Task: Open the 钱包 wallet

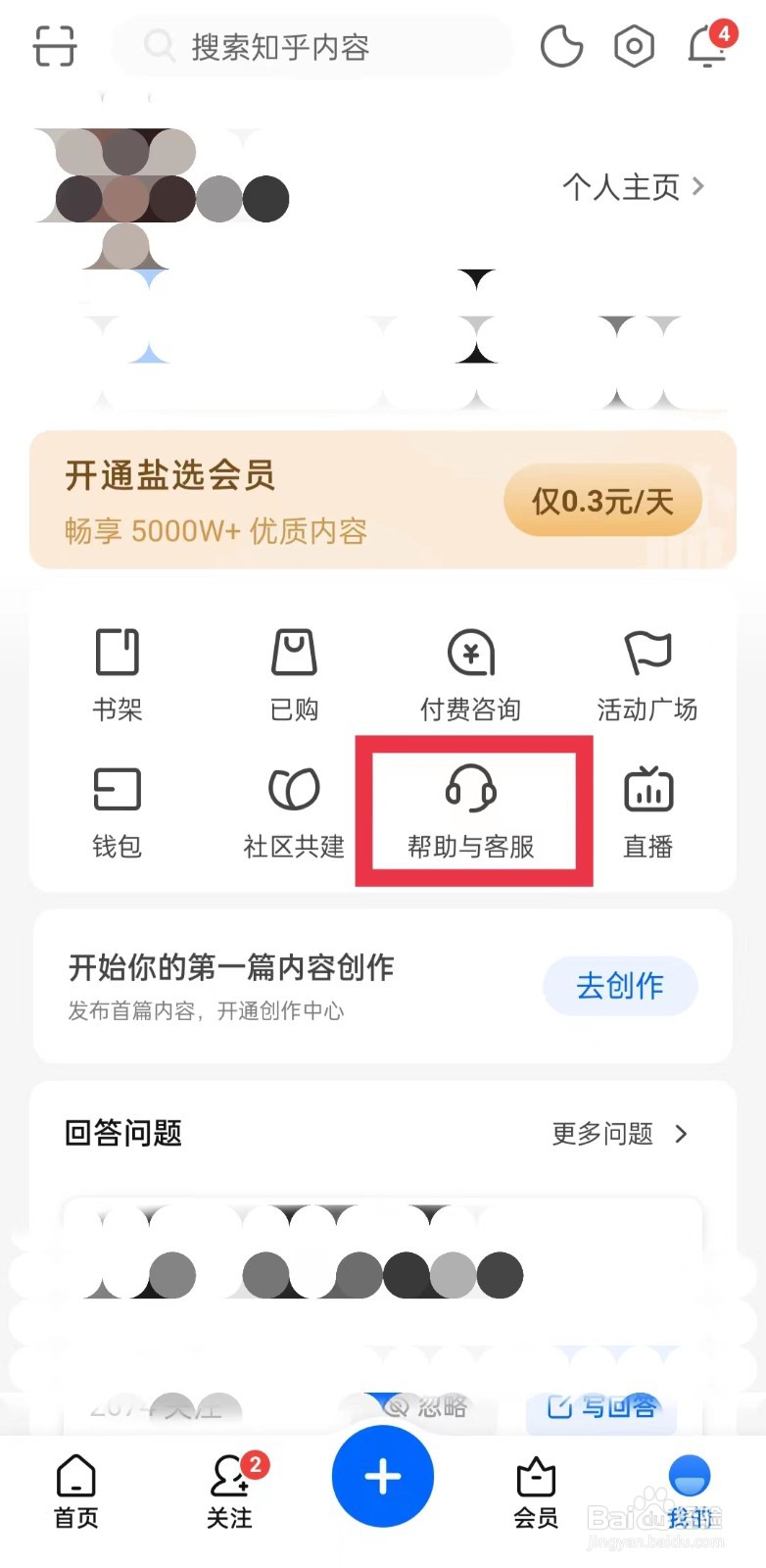Action: coord(117,810)
